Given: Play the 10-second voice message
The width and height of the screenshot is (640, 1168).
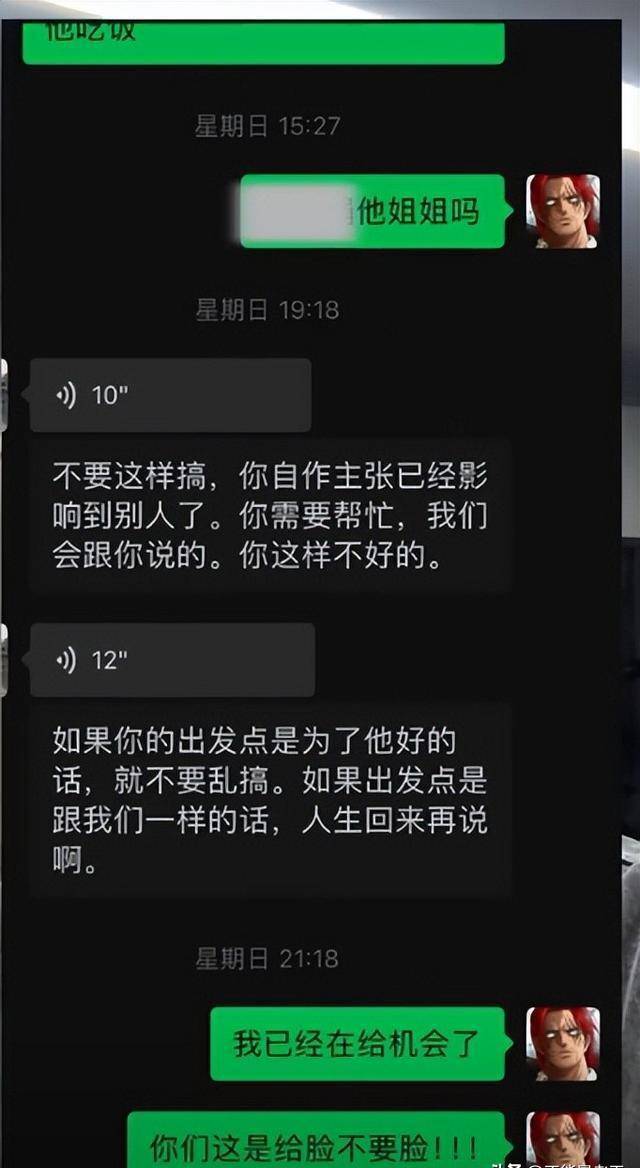Looking at the screenshot, I should point(170,396).
